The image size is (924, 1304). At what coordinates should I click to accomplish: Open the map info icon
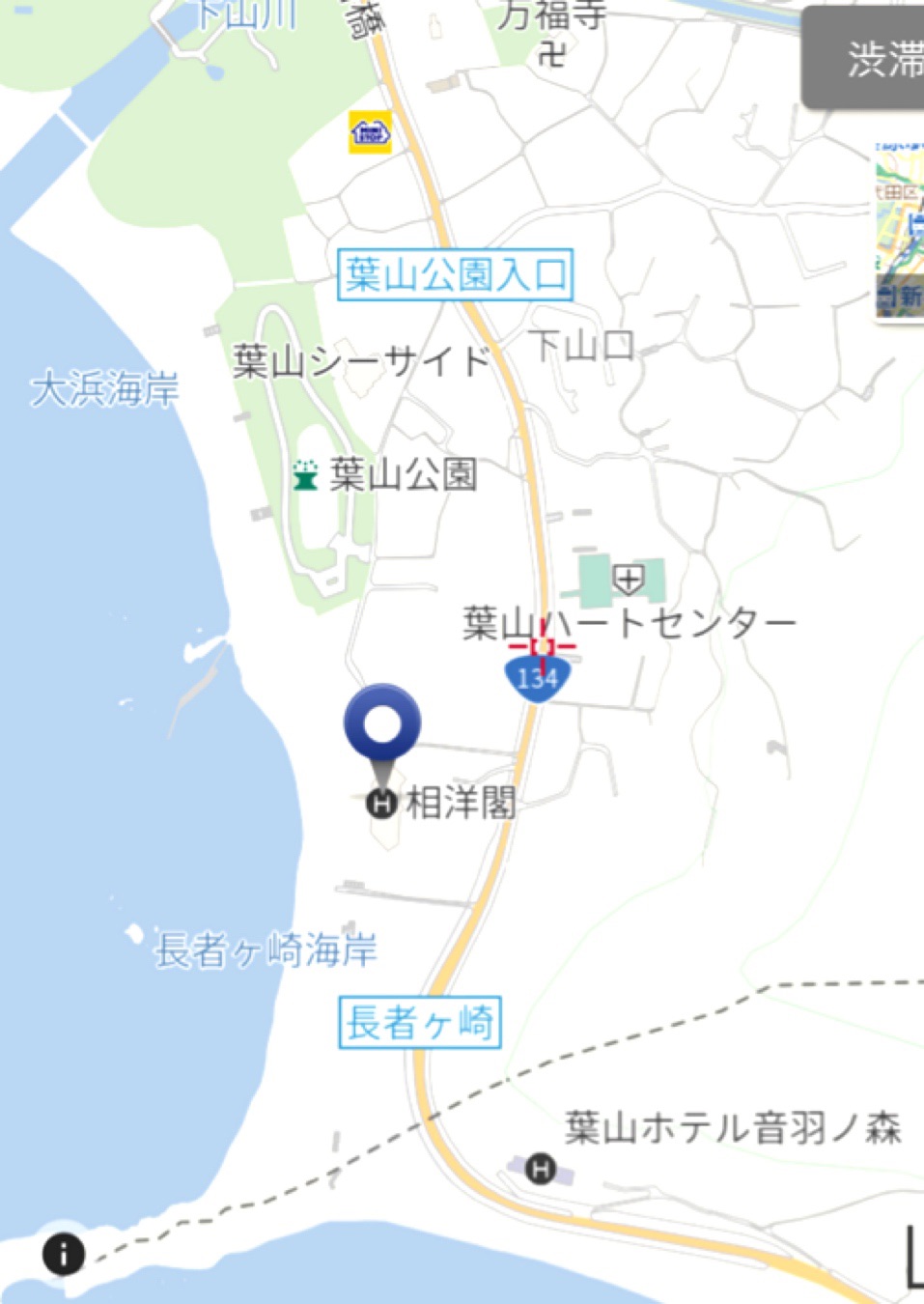coord(64,1255)
